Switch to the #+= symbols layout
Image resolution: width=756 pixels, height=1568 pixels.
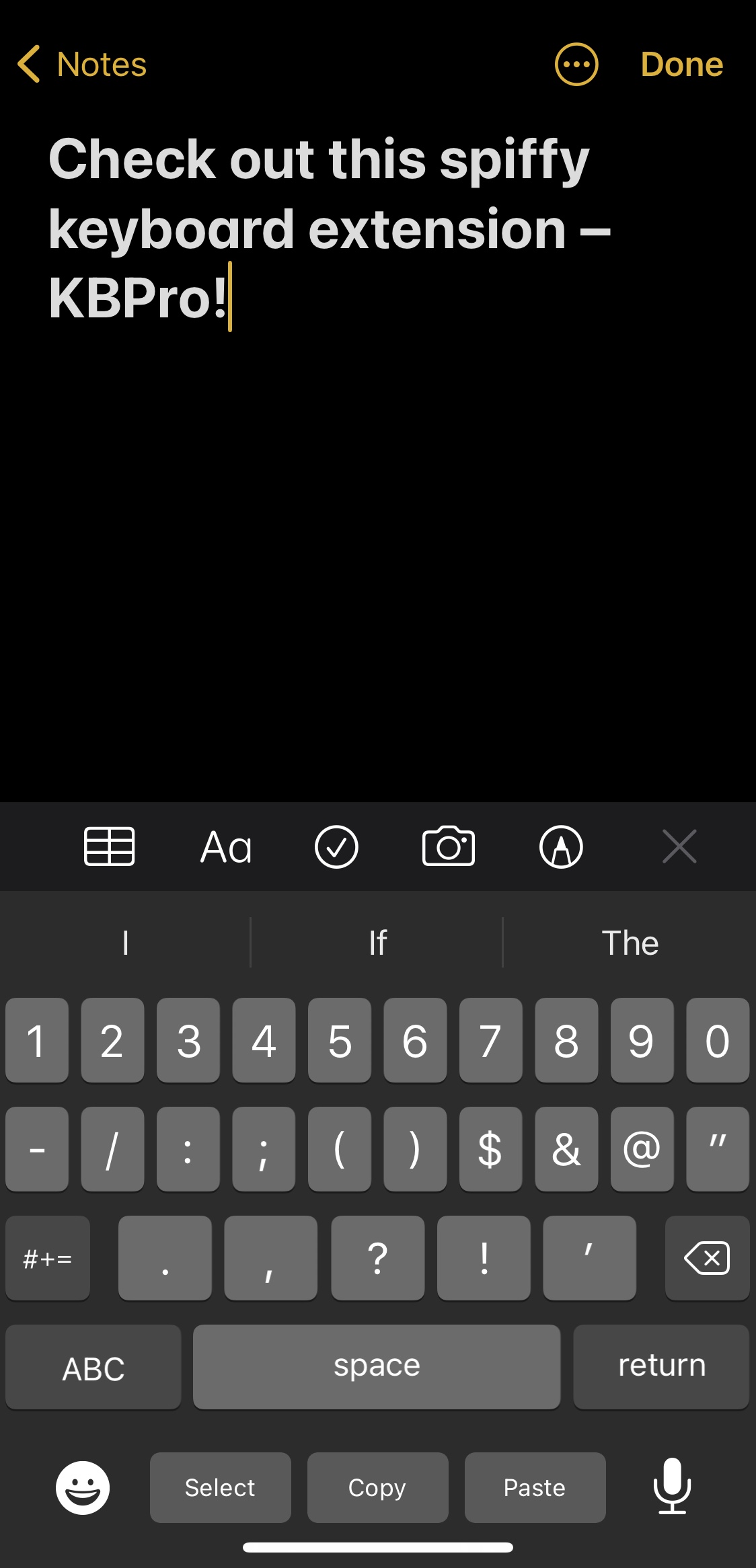47,1257
